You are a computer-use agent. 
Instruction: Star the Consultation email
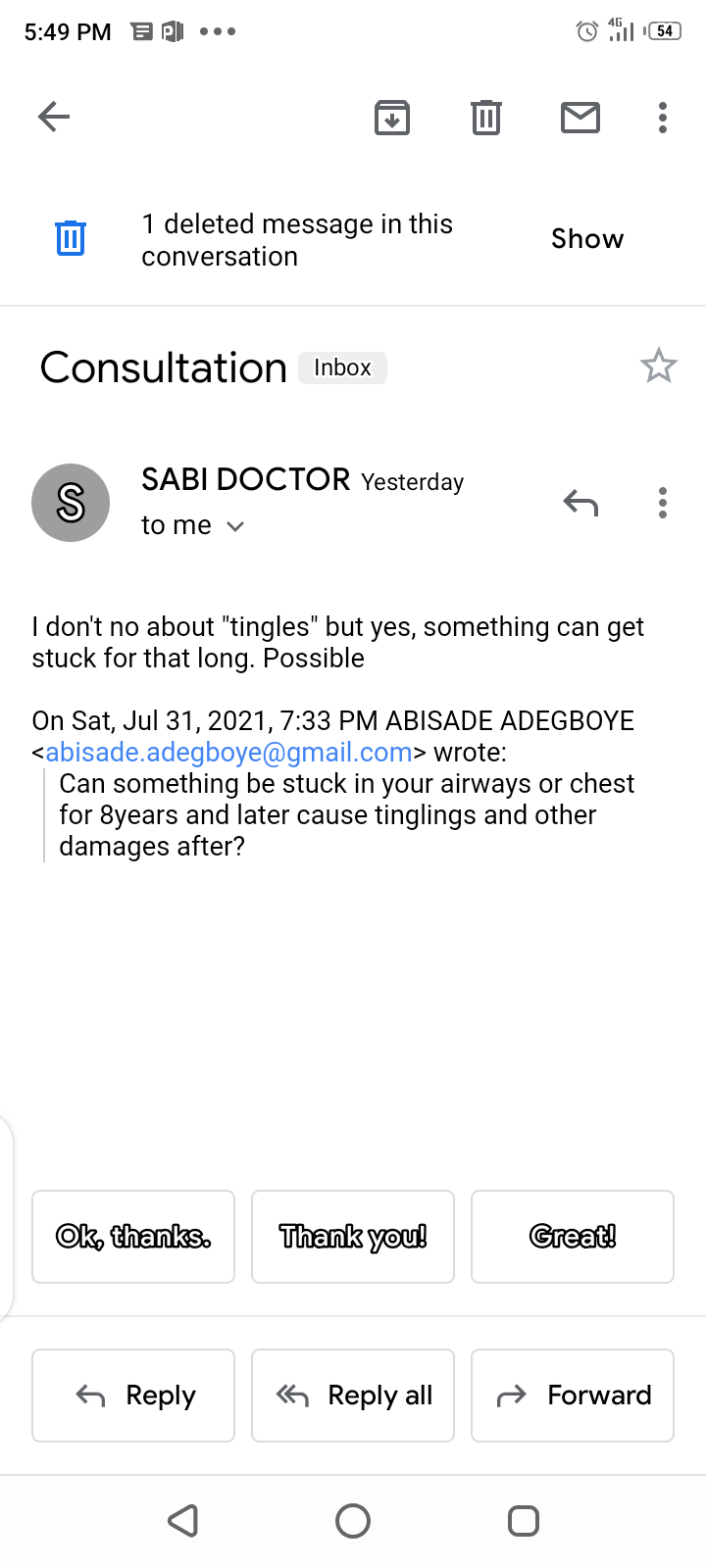pyautogui.click(x=659, y=367)
